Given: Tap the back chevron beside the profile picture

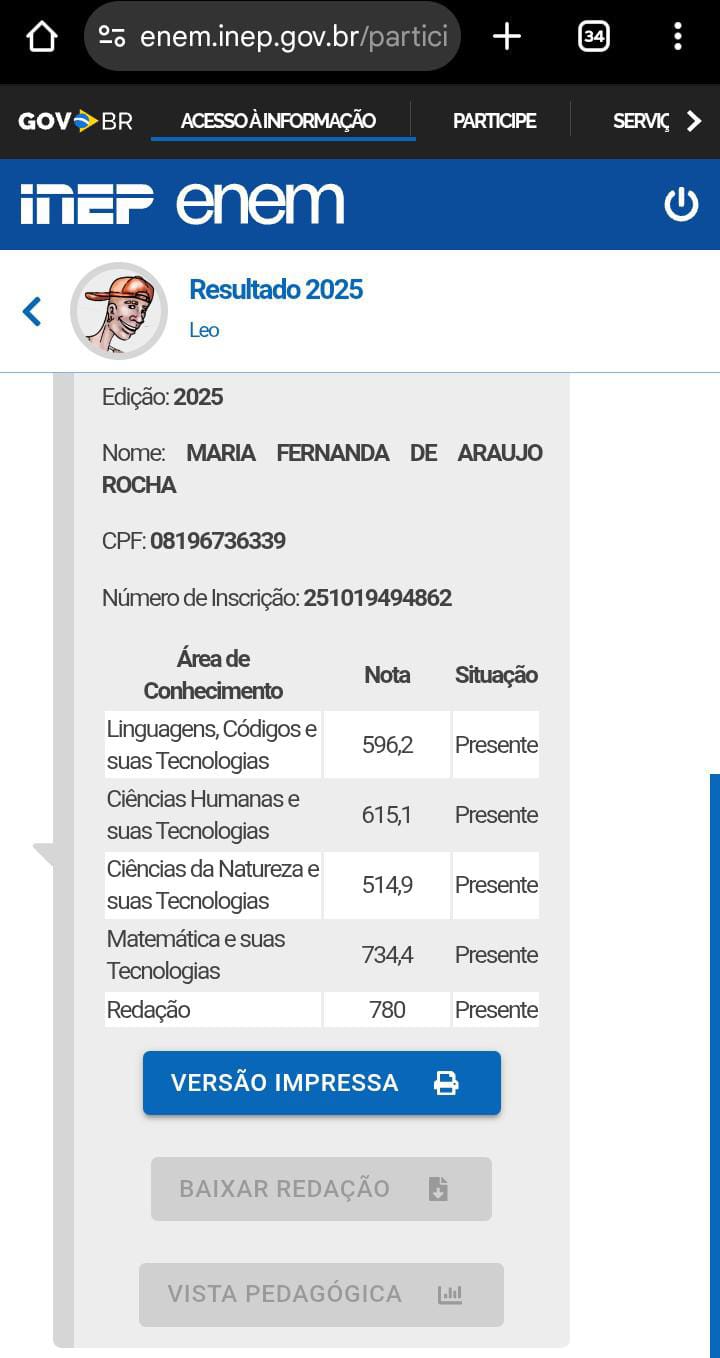Looking at the screenshot, I should click(x=31, y=311).
